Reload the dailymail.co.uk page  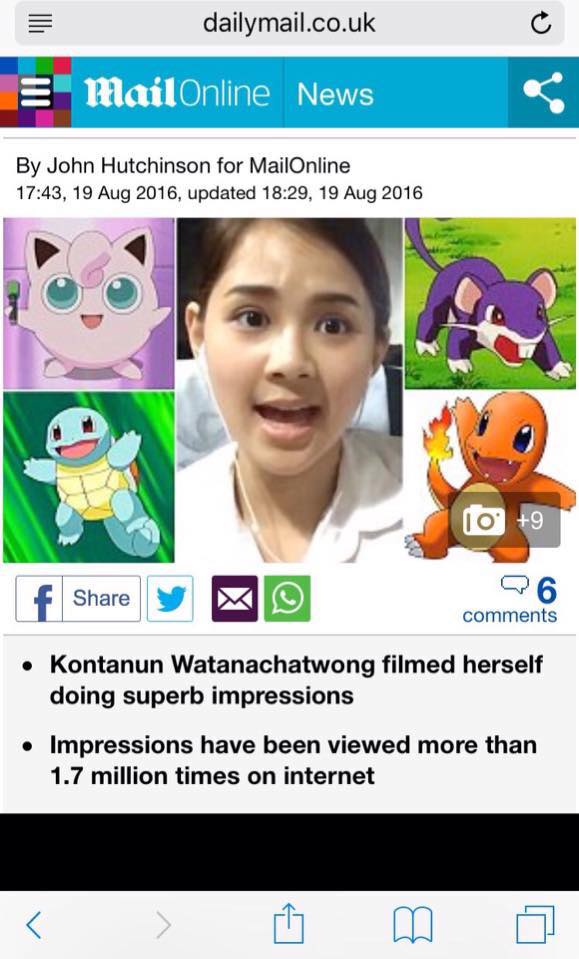click(x=540, y=23)
